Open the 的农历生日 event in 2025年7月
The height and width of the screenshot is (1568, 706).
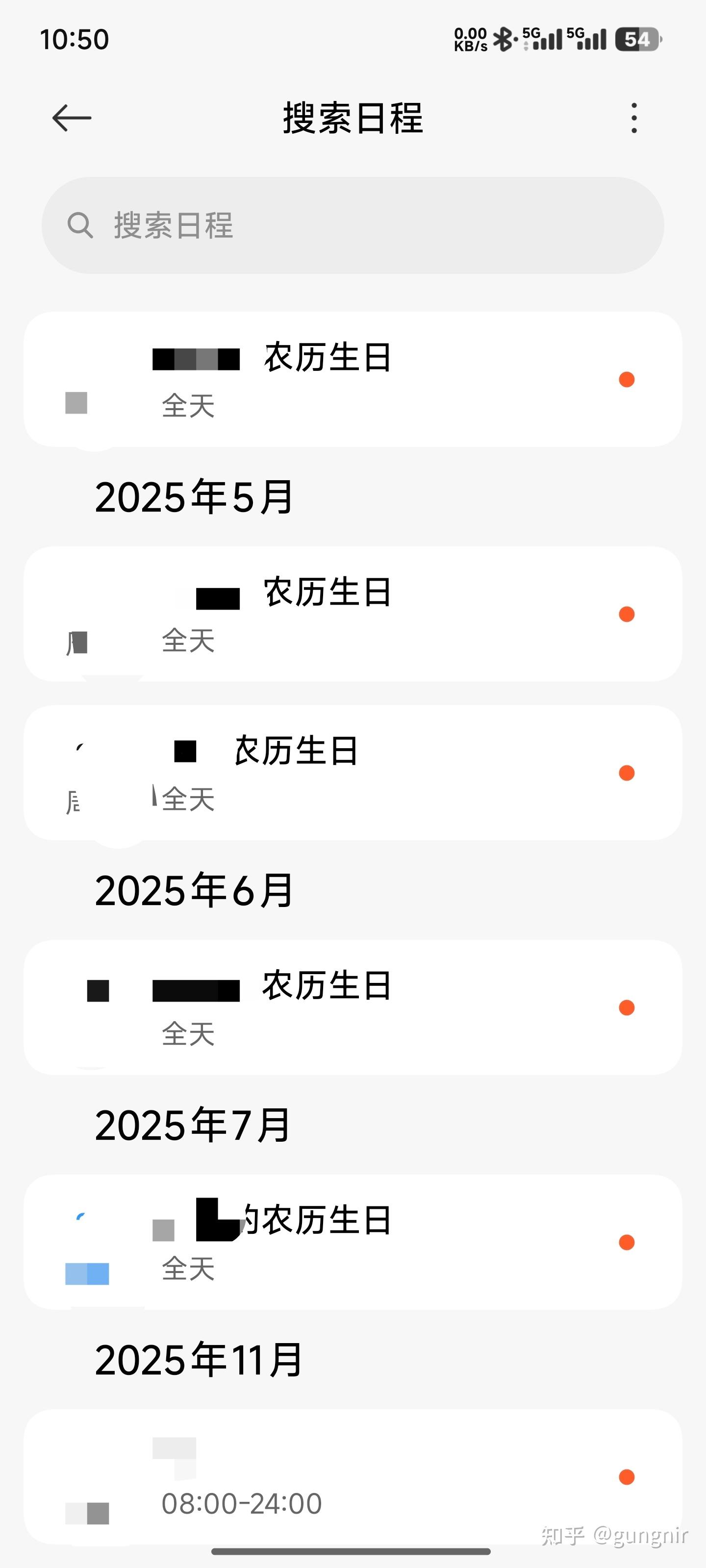[353, 1242]
